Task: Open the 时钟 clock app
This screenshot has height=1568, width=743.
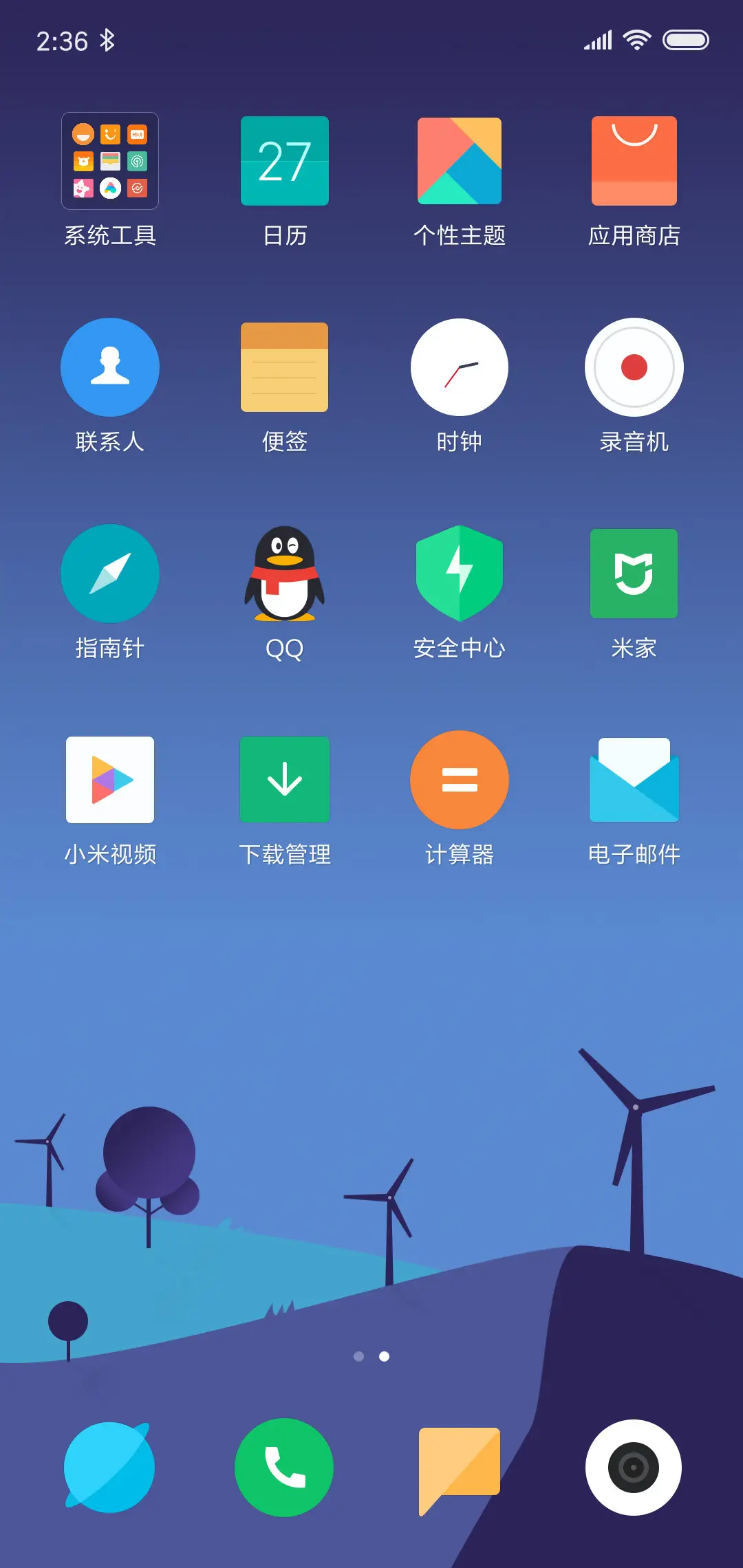Action: pos(459,367)
